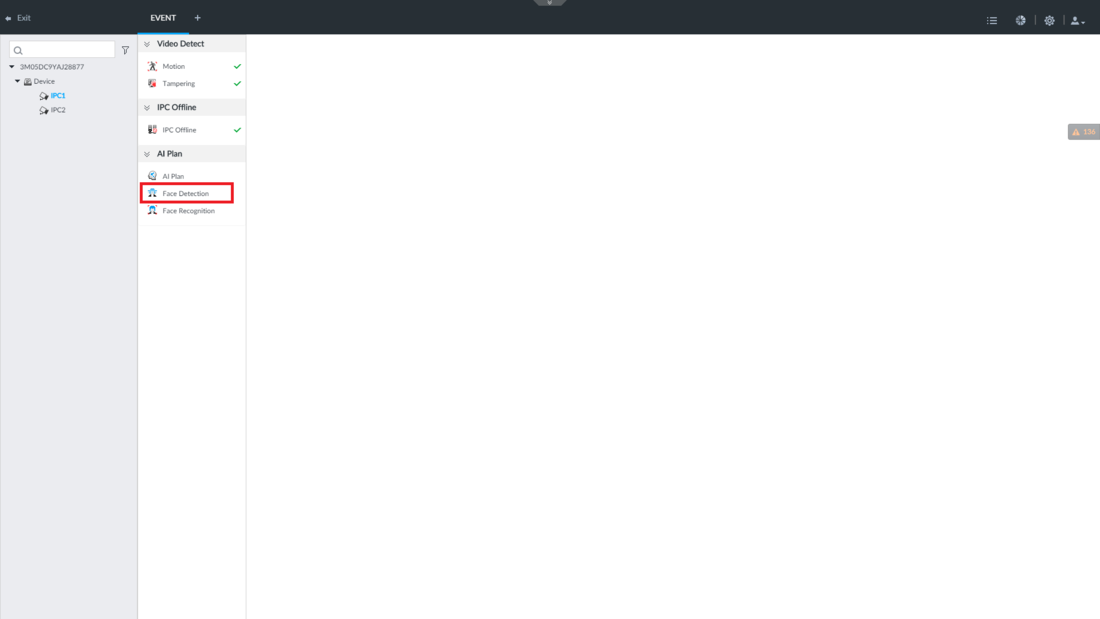Select the EVENT tab

tap(163, 18)
